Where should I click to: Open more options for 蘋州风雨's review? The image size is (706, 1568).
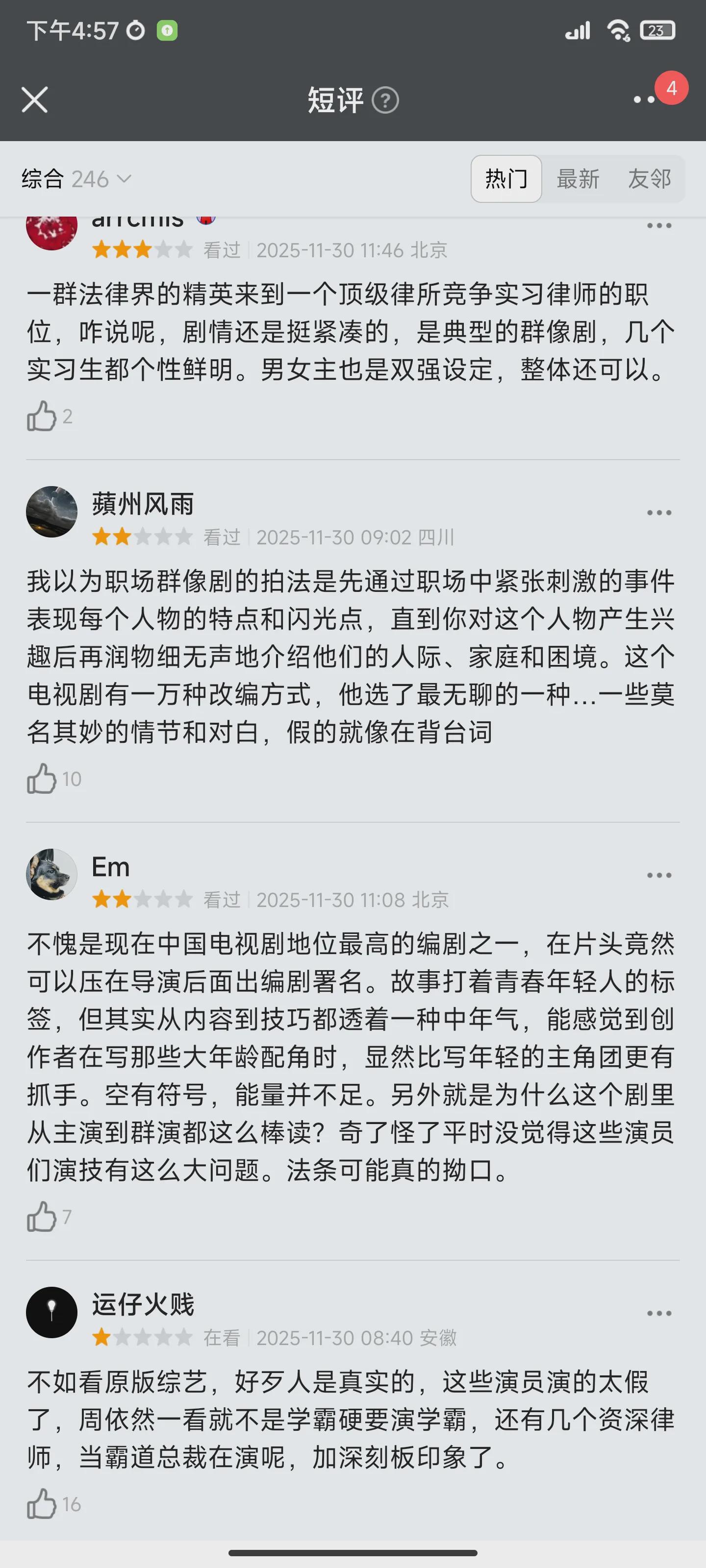tap(658, 513)
